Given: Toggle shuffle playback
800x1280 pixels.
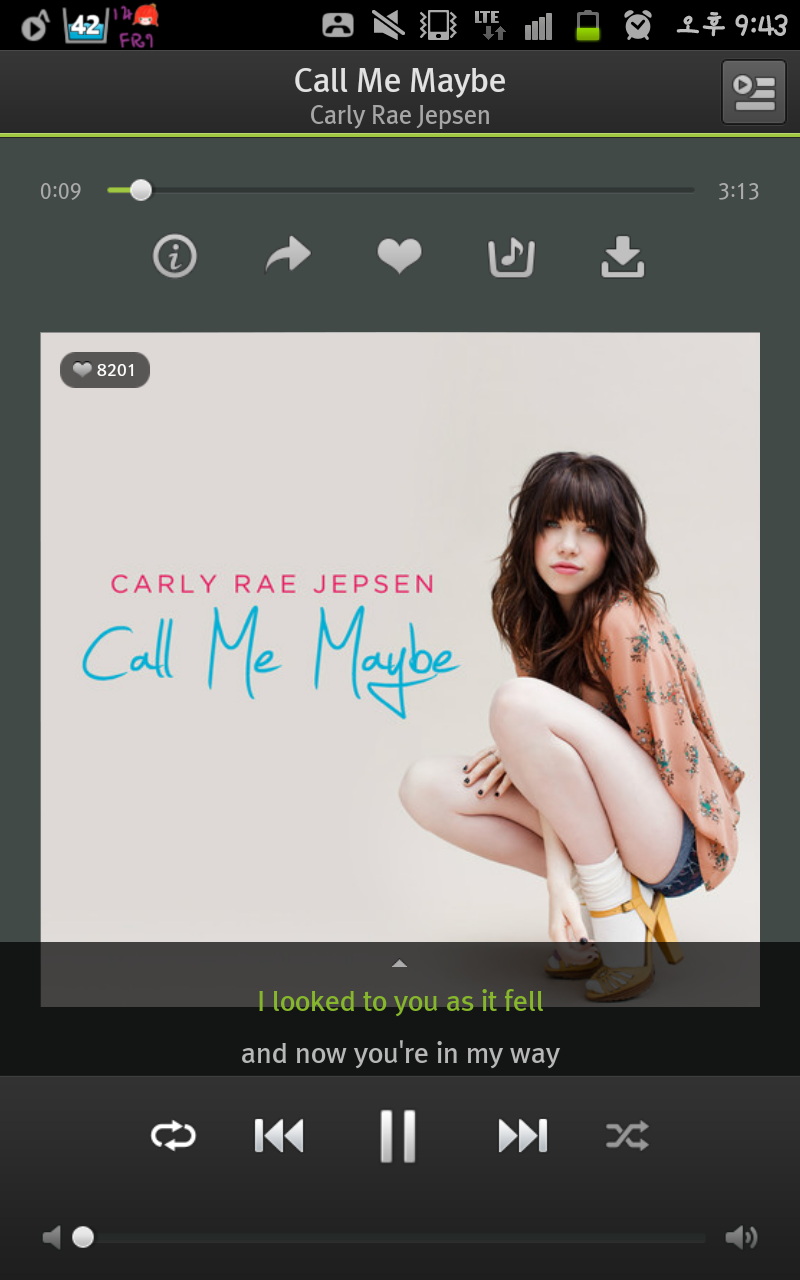Looking at the screenshot, I should click(x=627, y=1136).
